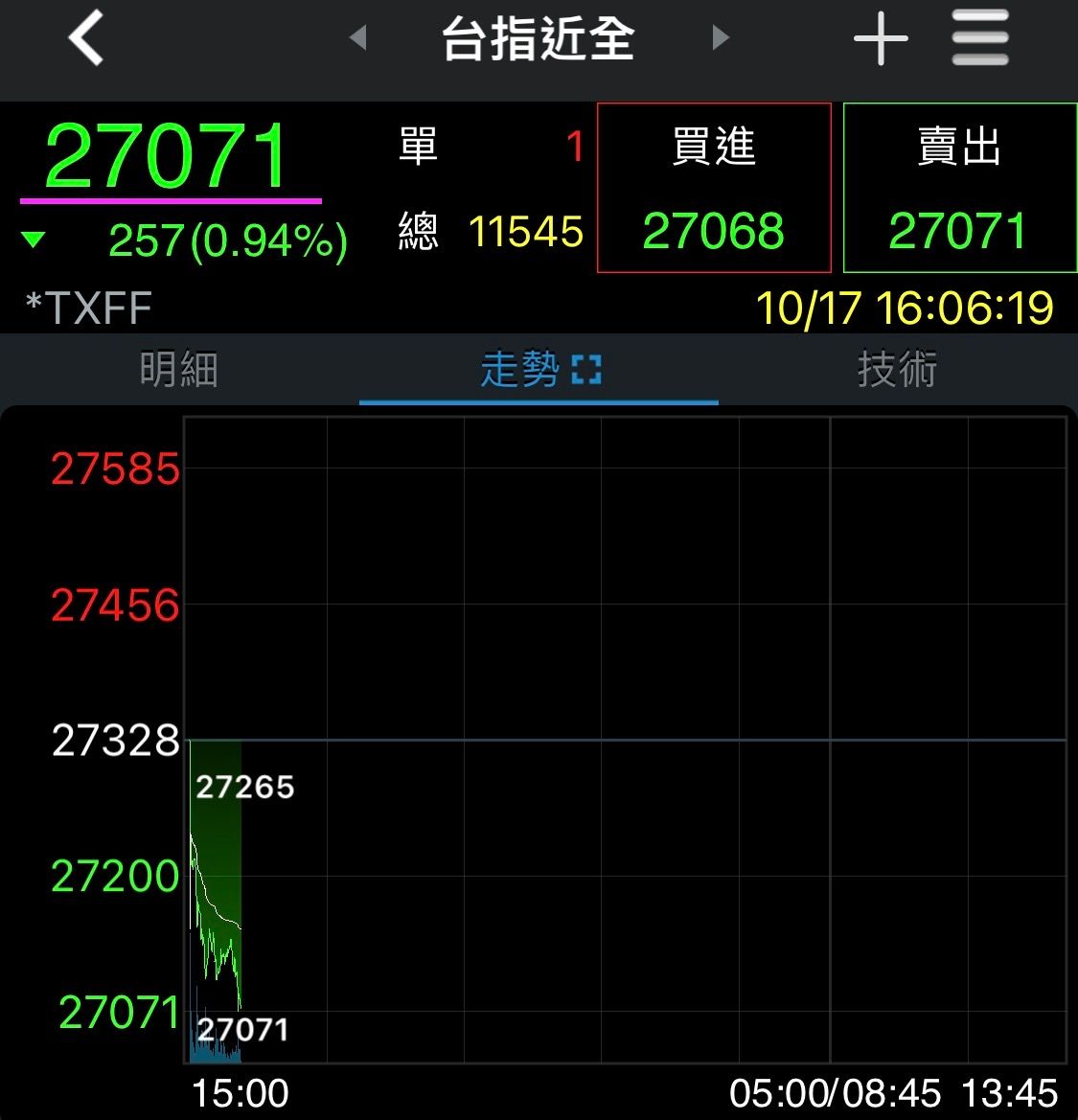Tap the plus icon to add to watchlist
Viewport: 1078px width, 1120px height.
pyautogui.click(x=880, y=38)
